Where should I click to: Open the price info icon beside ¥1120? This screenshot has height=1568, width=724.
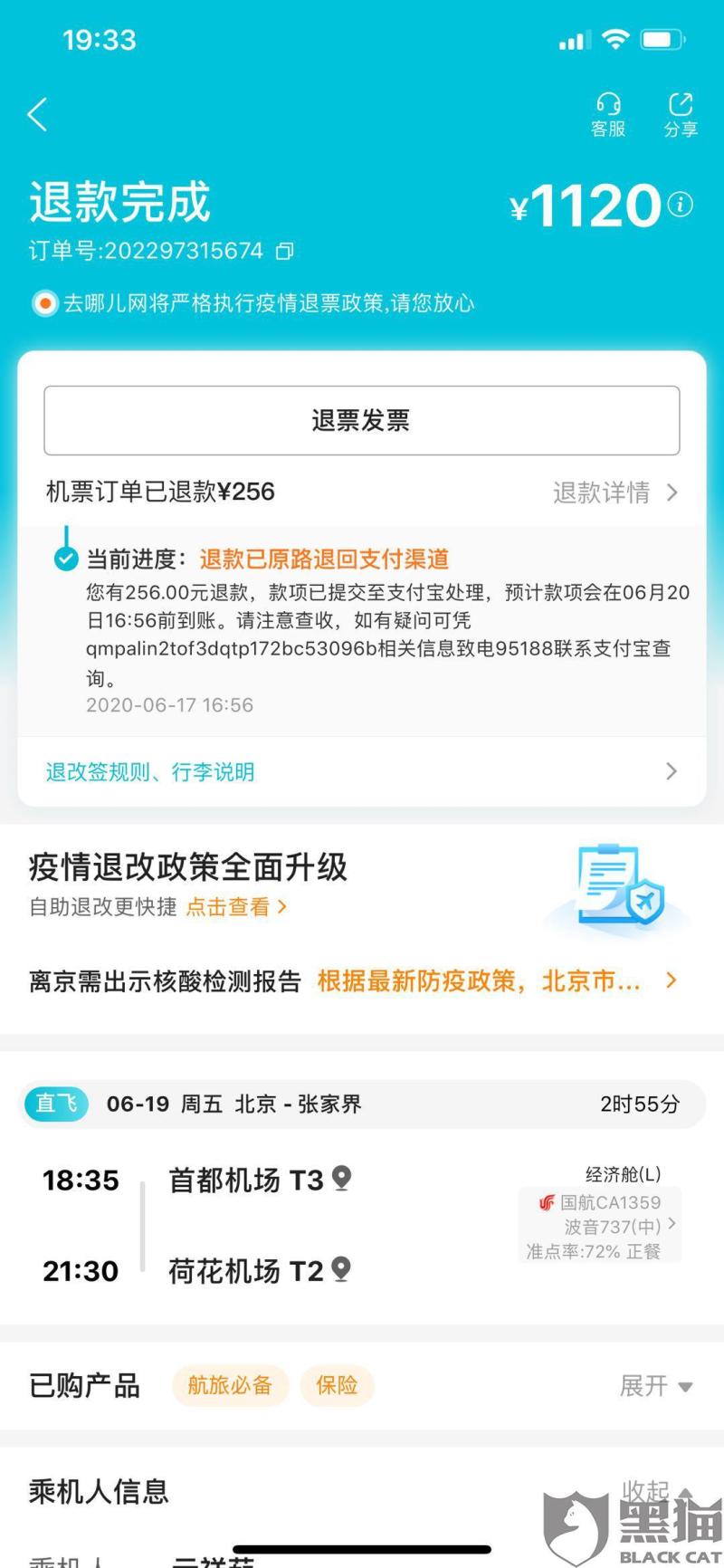(x=681, y=205)
